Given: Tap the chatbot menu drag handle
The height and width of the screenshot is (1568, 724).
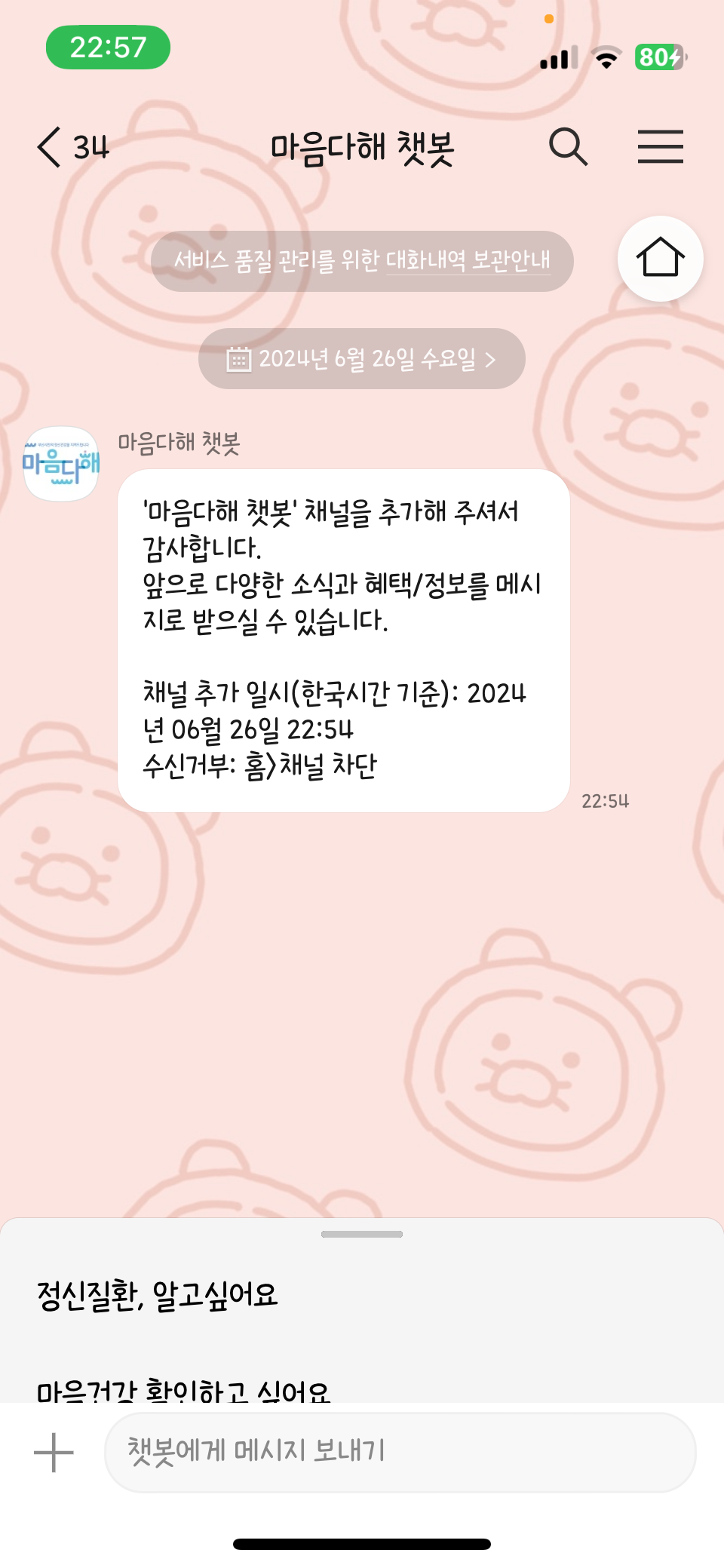Looking at the screenshot, I should pos(362,1235).
